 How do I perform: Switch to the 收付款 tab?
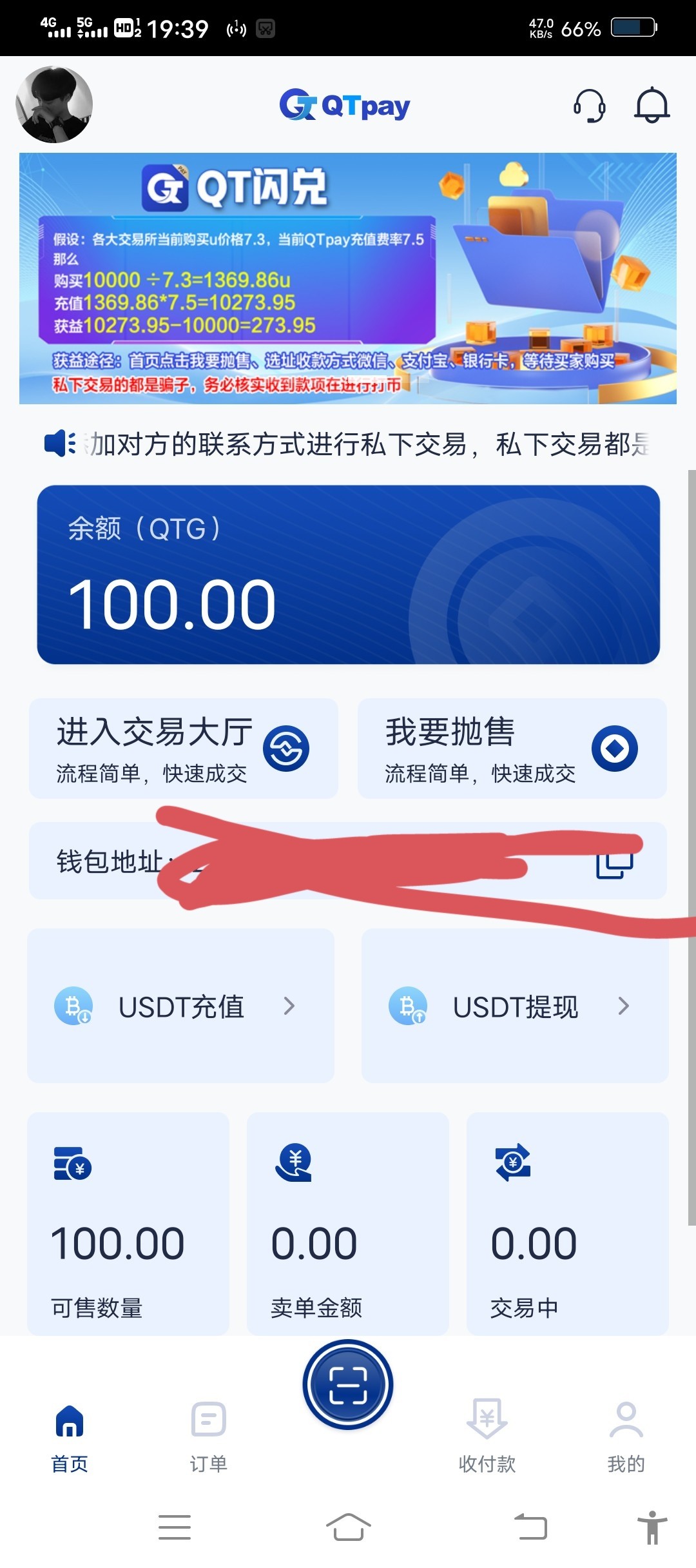(487, 1436)
